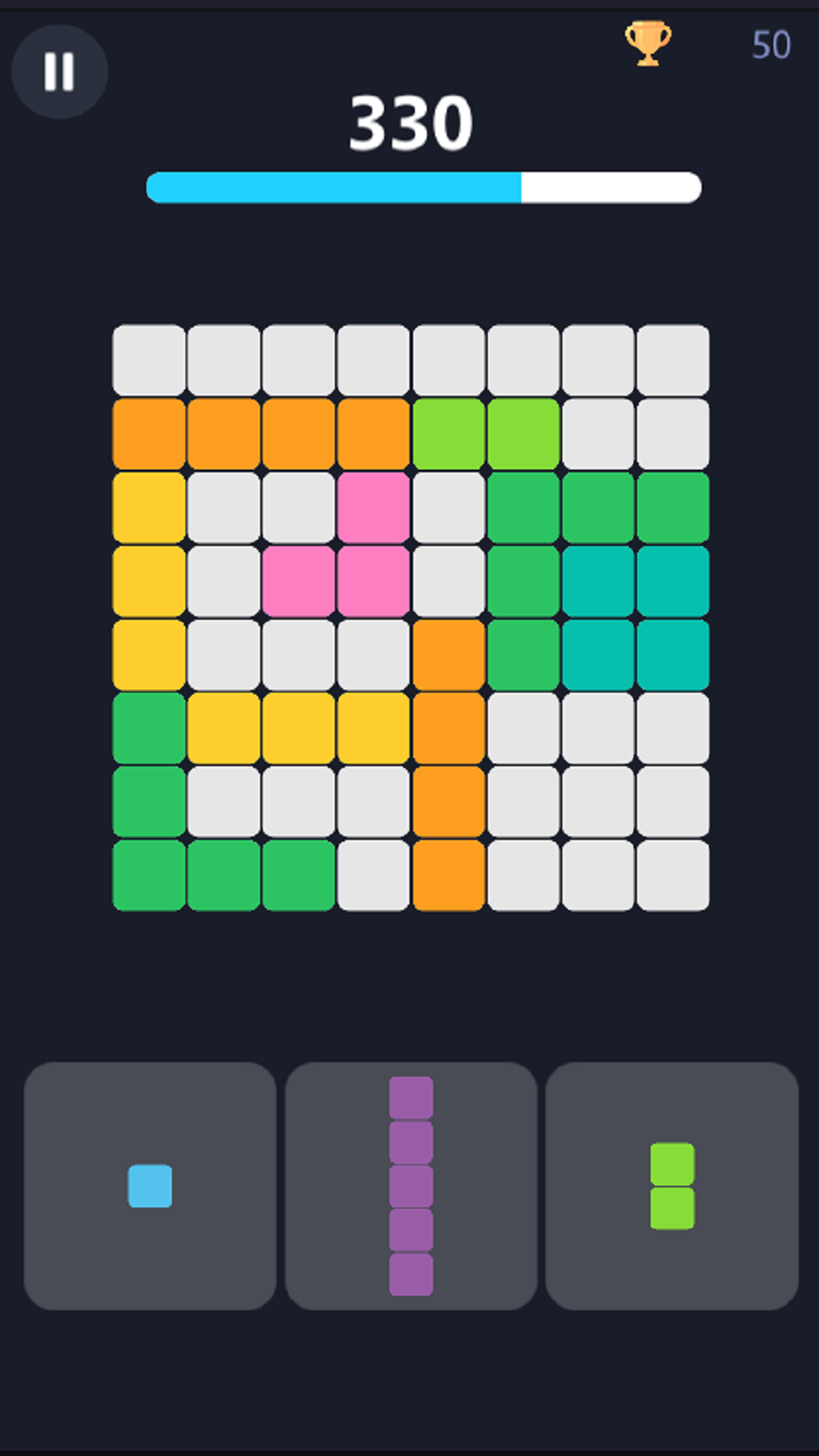Viewport: 819px width, 1456px height.
Task: Select the purple five-block vertical piece
Action: pyautogui.click(x=411, y=1186)
